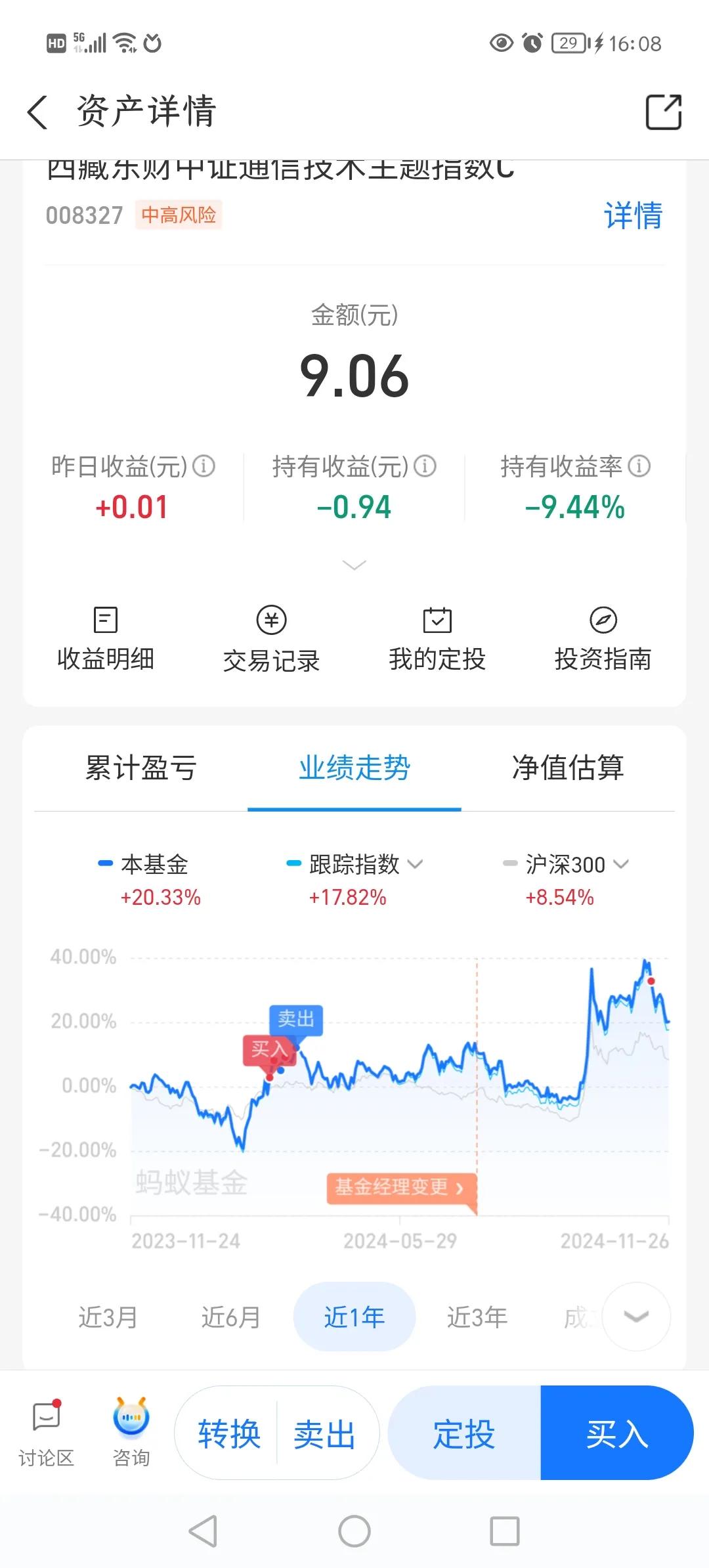709x1568 pixels.
Task: Switch to the 累计盈亏 tab
Action: point(141,768)
